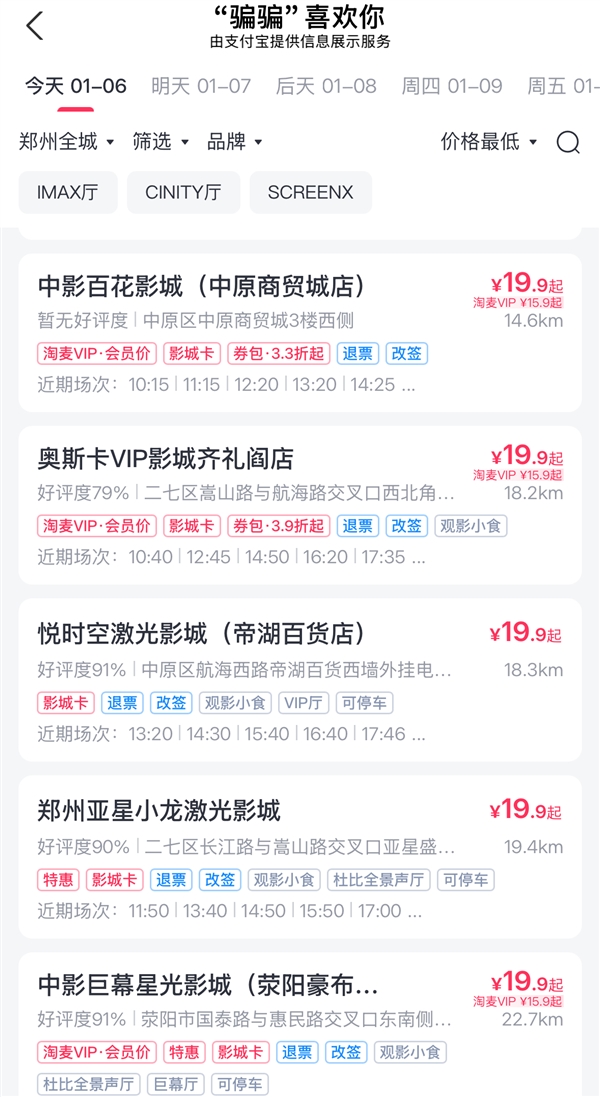
Task: Apply the SCREENX hall filter
Action: coord(310,193)
